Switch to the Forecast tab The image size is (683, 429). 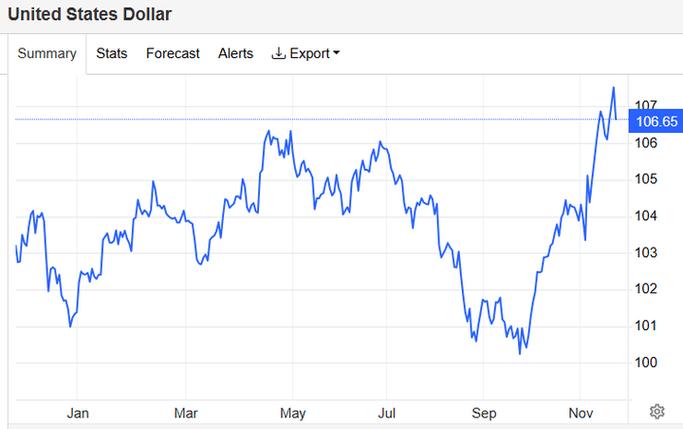(173, 54)
